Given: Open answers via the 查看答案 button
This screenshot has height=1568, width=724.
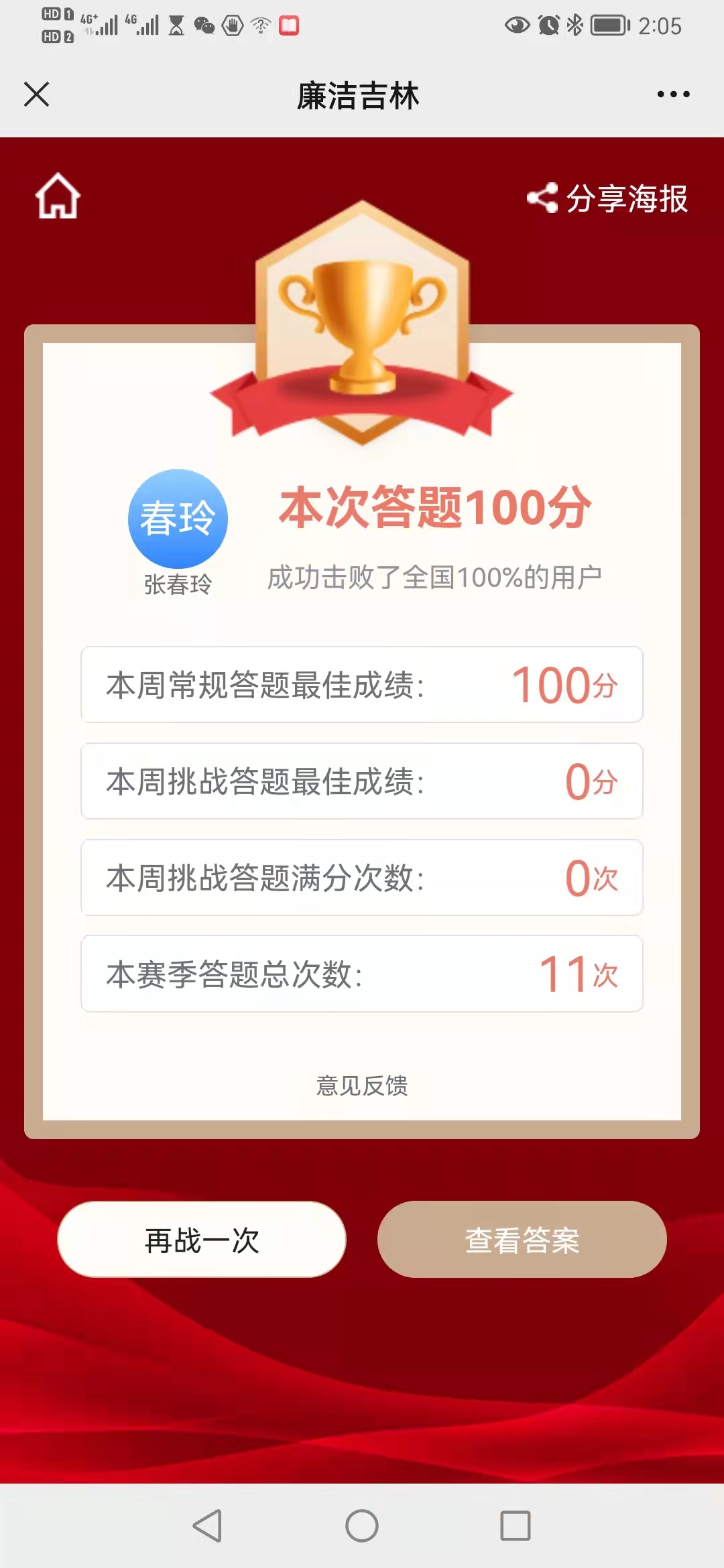Looking at the screenshot, I should (x=522, y=1240).
